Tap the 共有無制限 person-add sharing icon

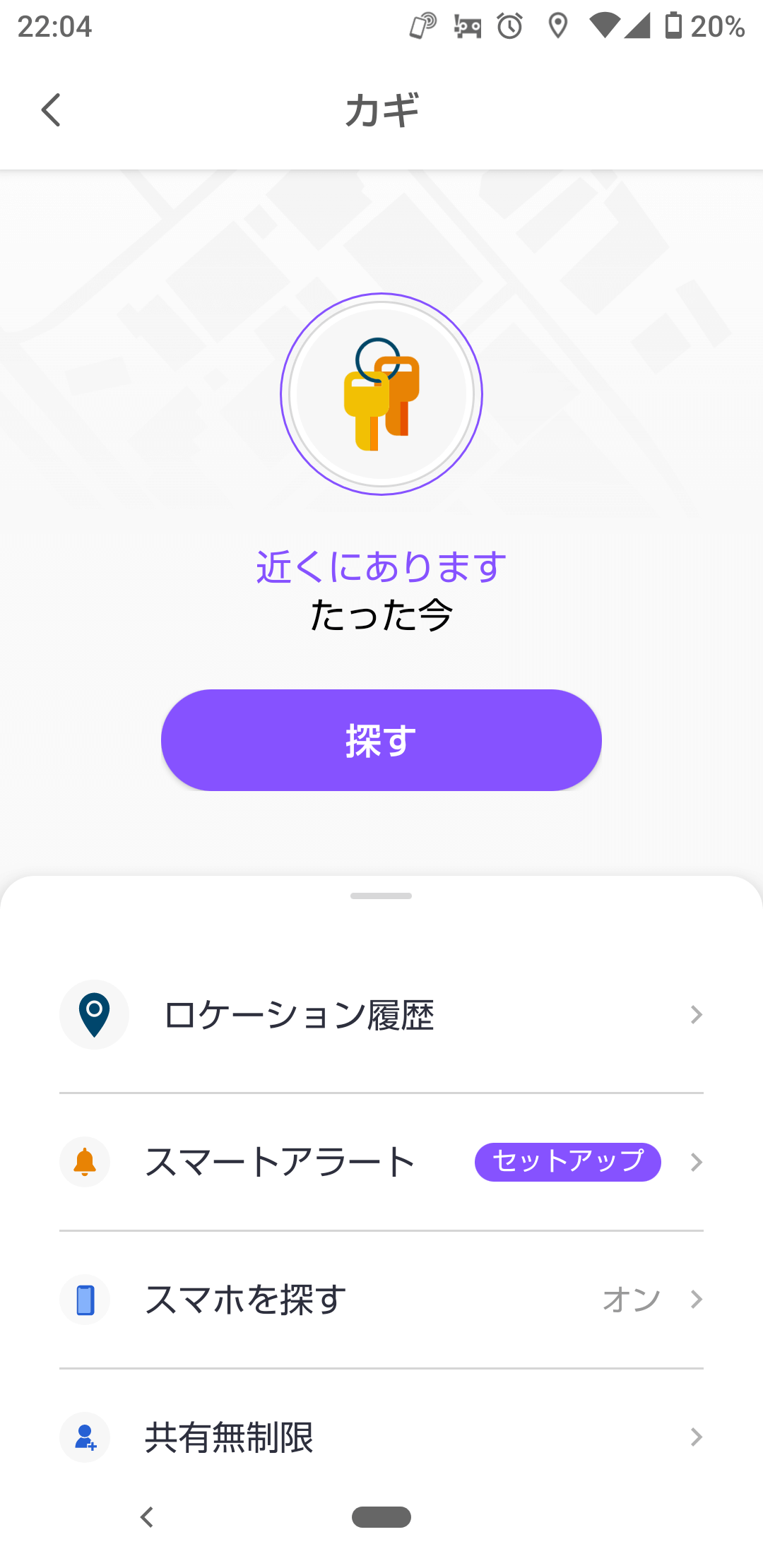click(x=84, y=1439)
